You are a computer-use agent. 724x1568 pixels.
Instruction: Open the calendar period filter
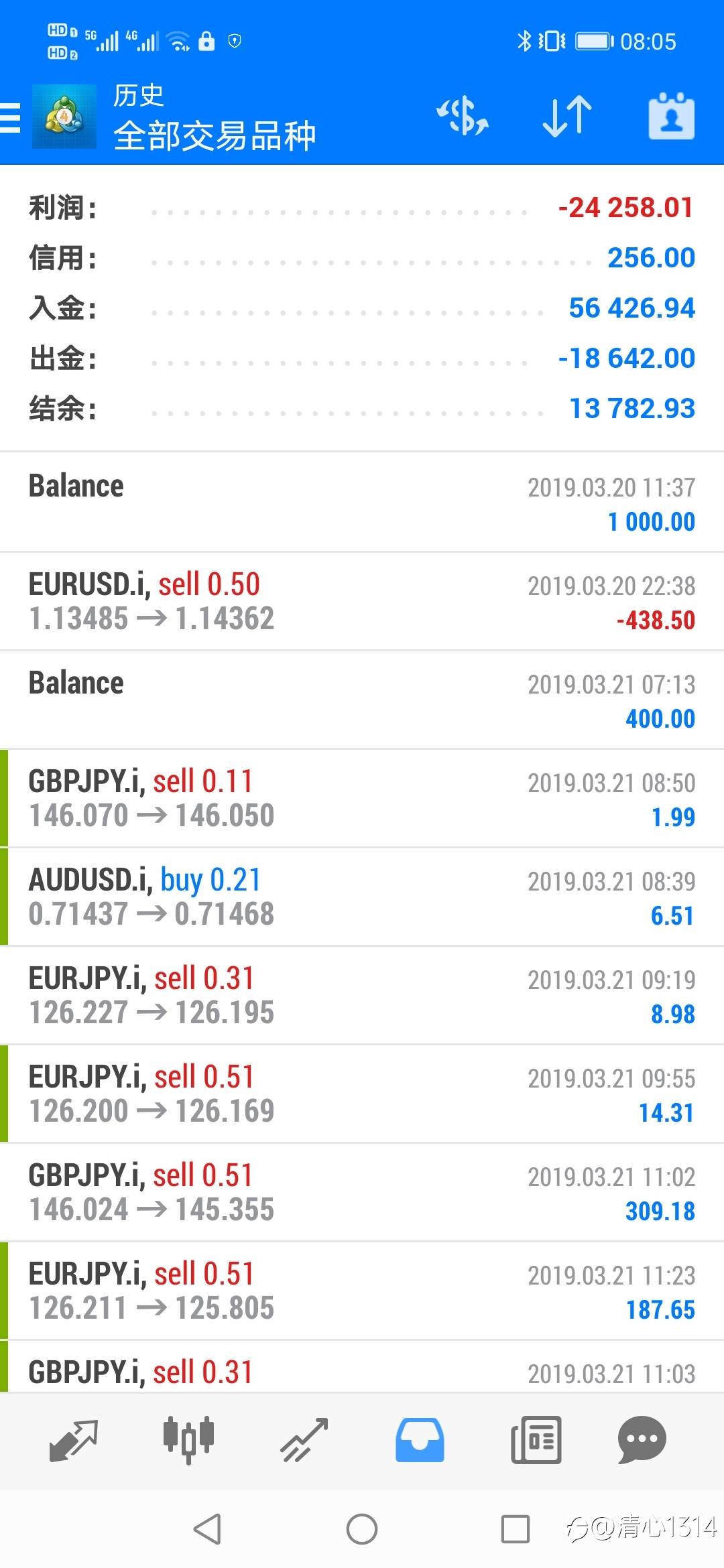pyautogui.click(x=671, y=117)
